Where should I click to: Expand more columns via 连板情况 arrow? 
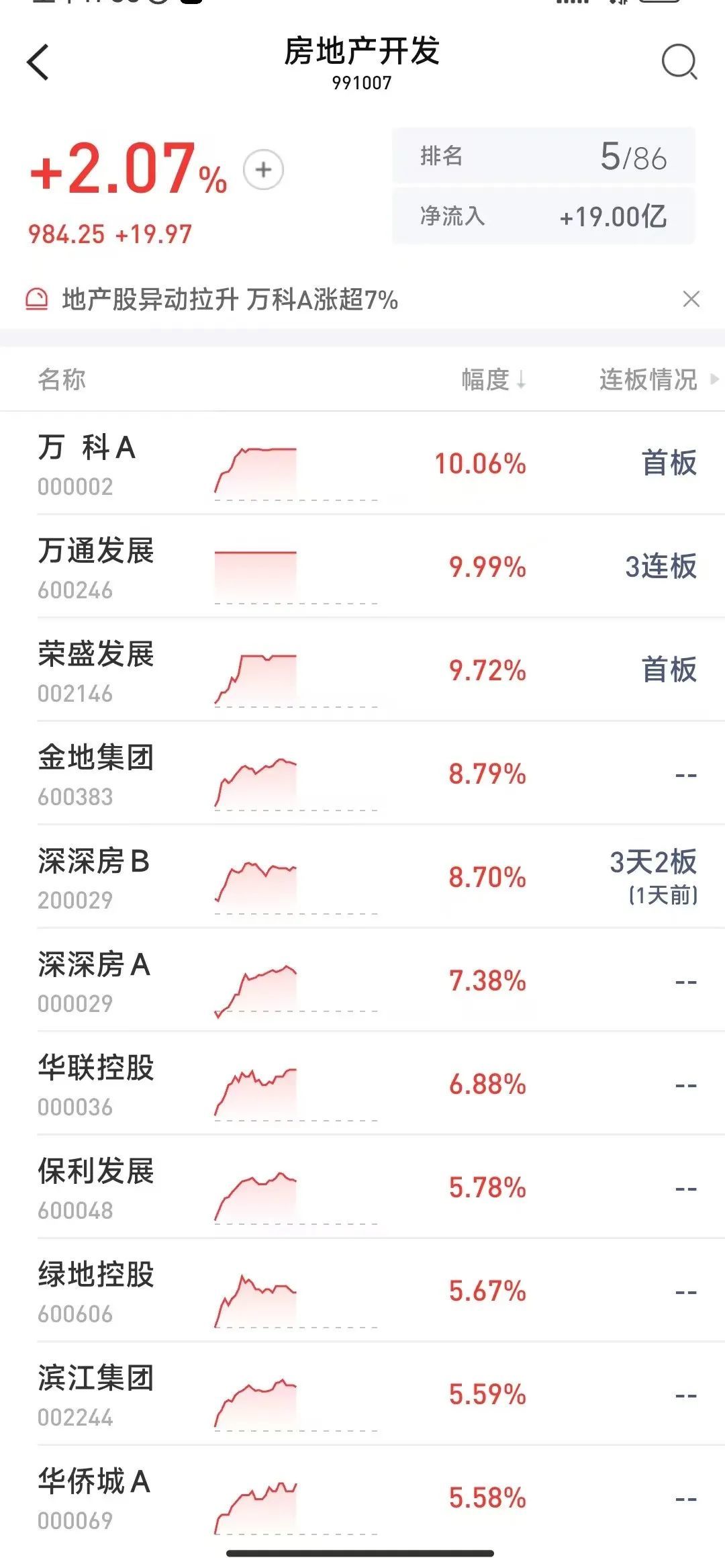tap(715, 379)
